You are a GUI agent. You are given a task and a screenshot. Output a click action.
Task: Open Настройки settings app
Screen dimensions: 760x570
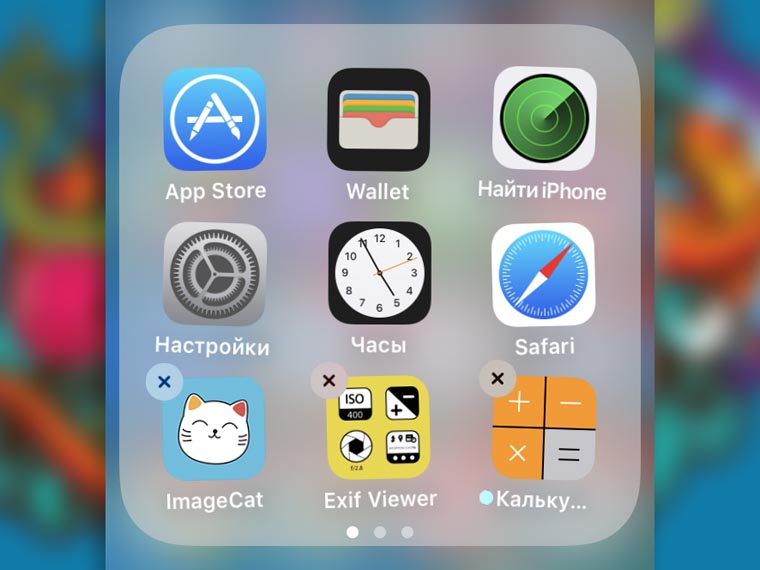coord(215,274)
